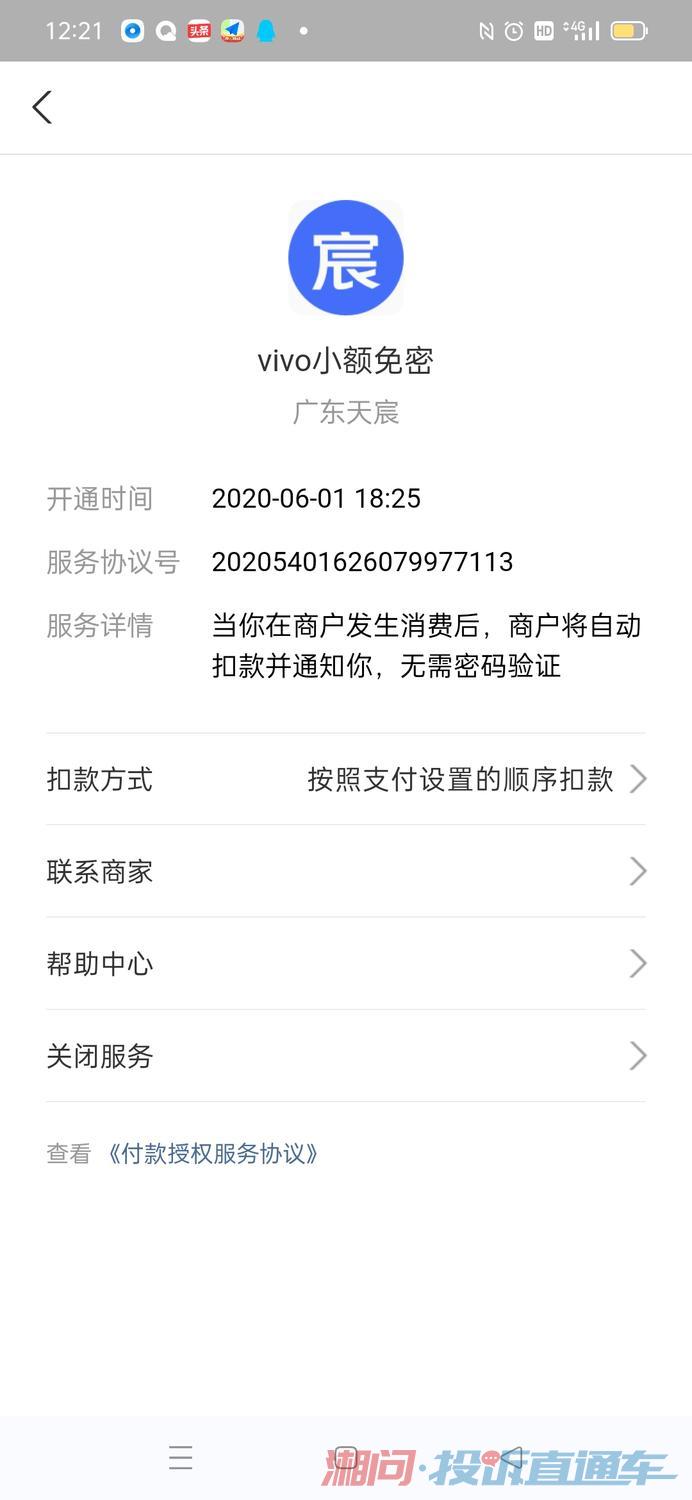Screen dimensions: 692x1500
Task: Open the 扣款方式 payment method setting
Action: 346,779
